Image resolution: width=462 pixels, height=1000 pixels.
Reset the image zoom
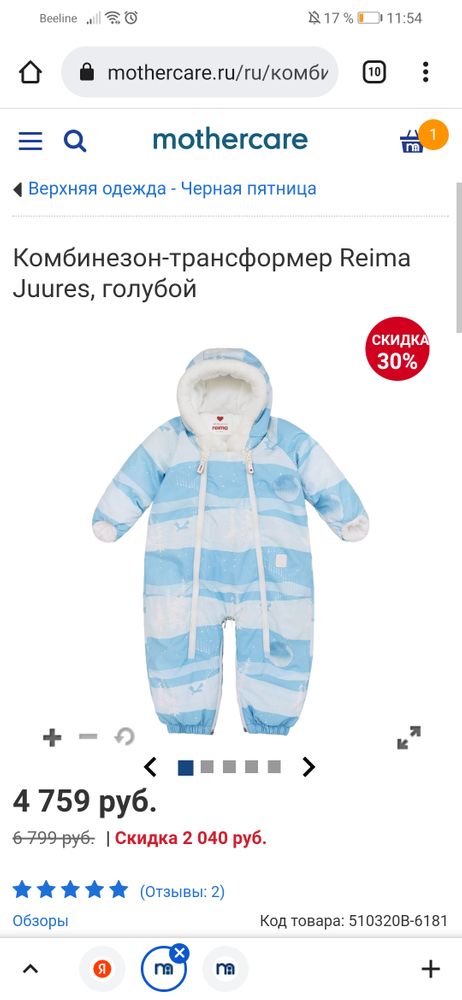(124, 738)
